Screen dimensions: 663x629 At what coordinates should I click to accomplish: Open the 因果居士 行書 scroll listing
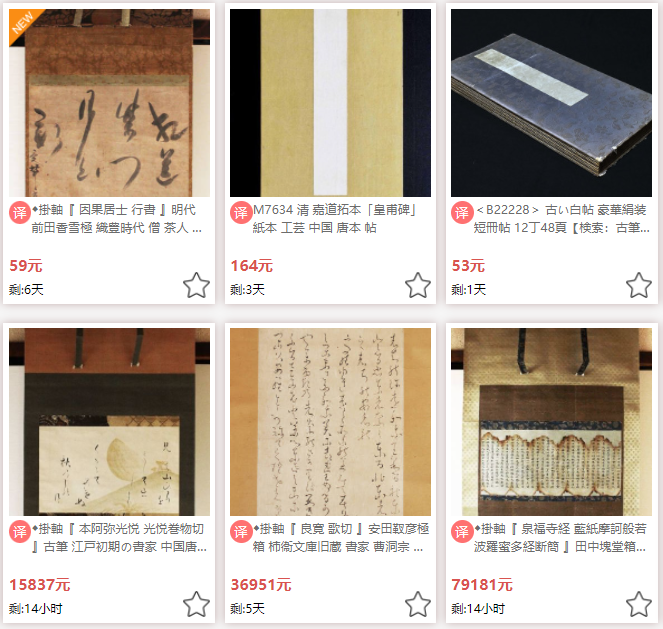(110, 103)
